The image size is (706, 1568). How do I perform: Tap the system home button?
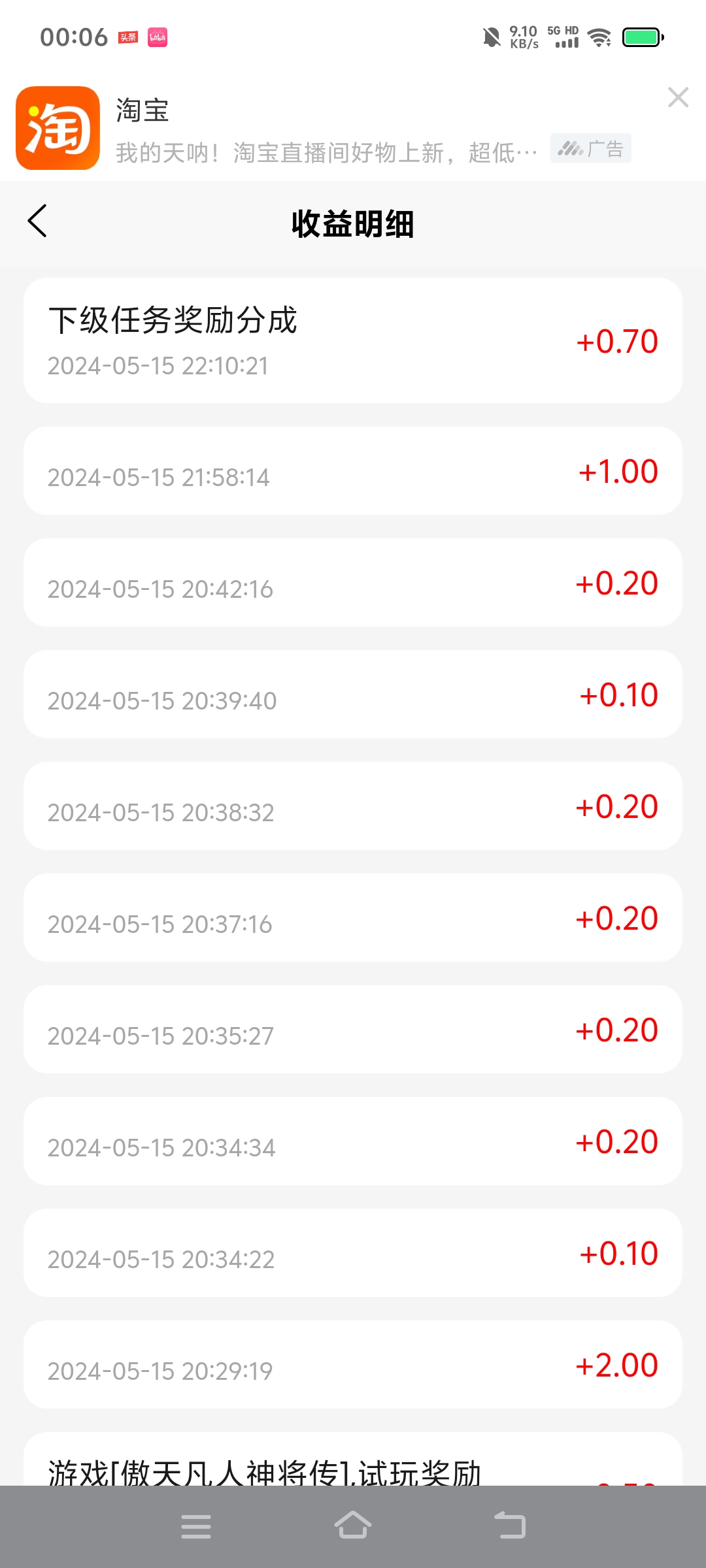pos(353,1526)
